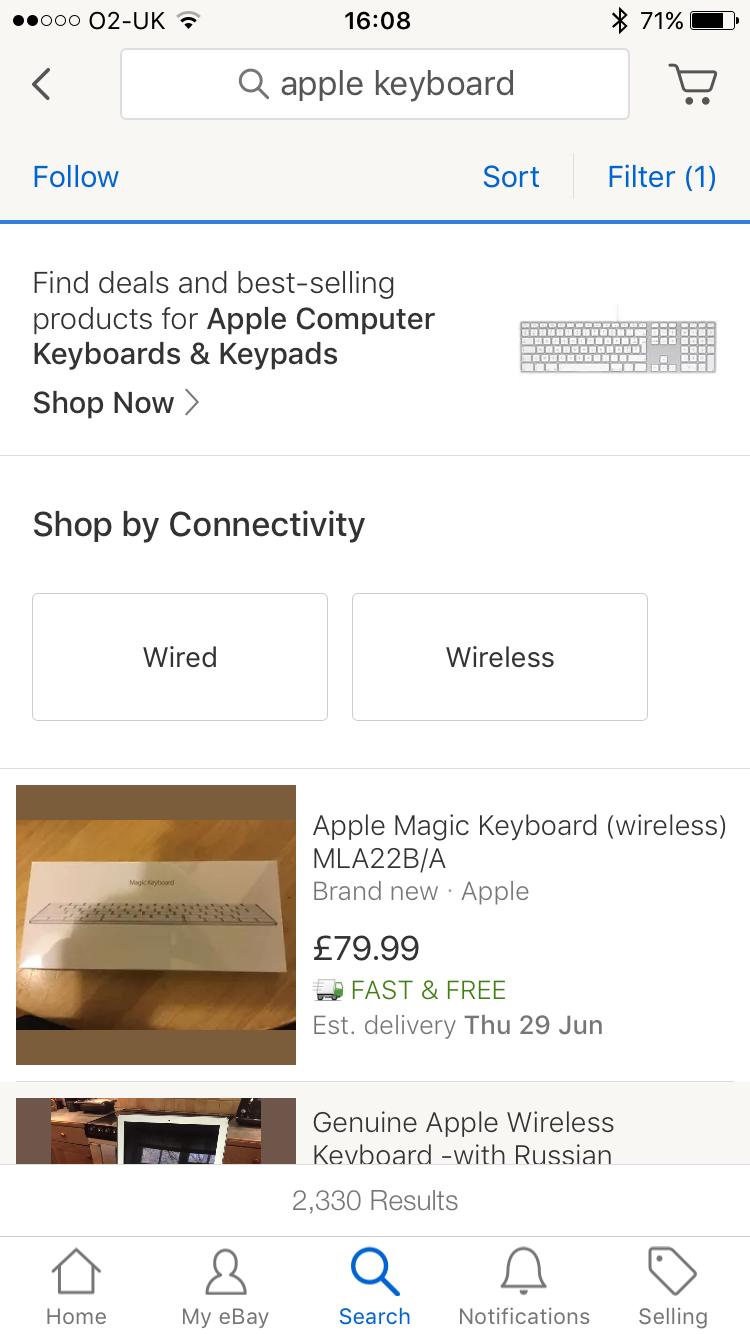The height and width of the screenshot is (1334, 750).
Task: Tap the back chevron to return
Action: [40, 84]
